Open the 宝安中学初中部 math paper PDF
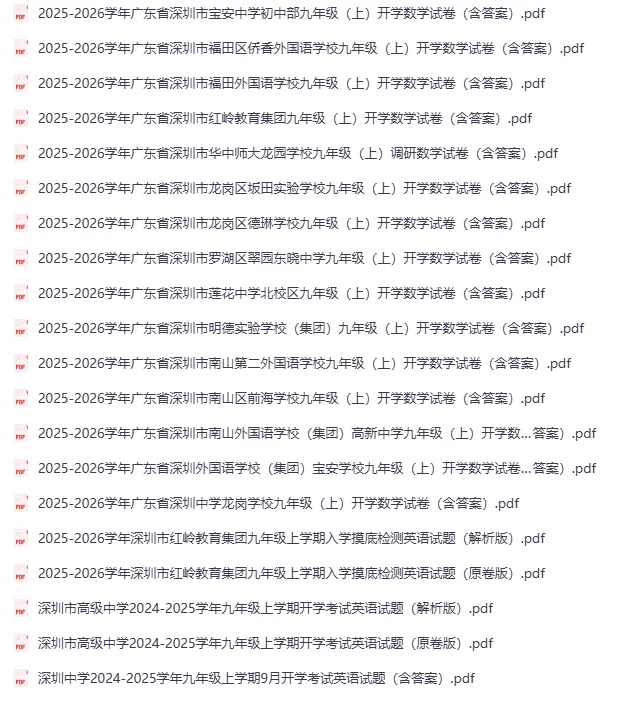The image size is (629, 701). pos(291,13)
